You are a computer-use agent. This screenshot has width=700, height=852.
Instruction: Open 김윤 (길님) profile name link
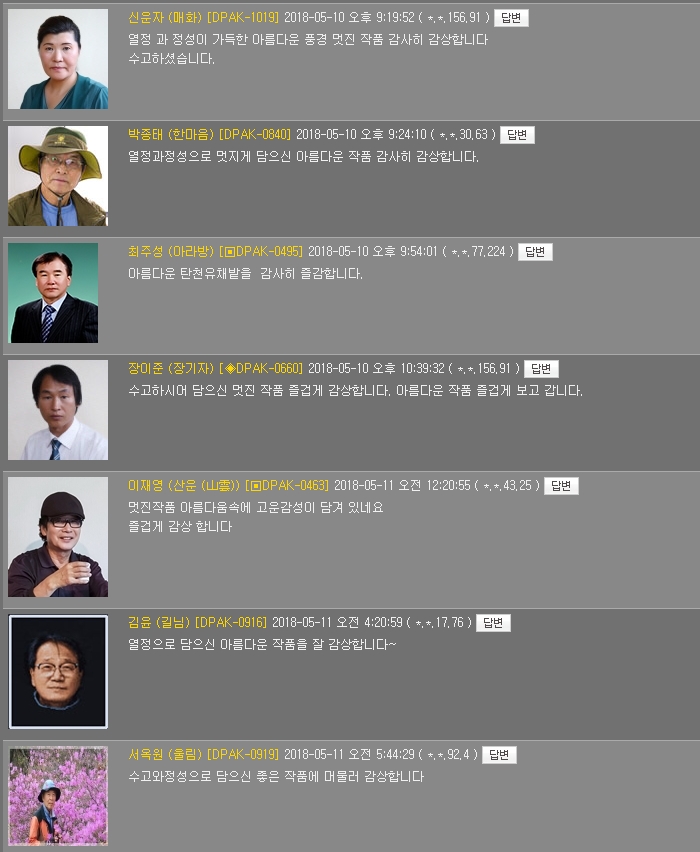[x=159, y=623]
